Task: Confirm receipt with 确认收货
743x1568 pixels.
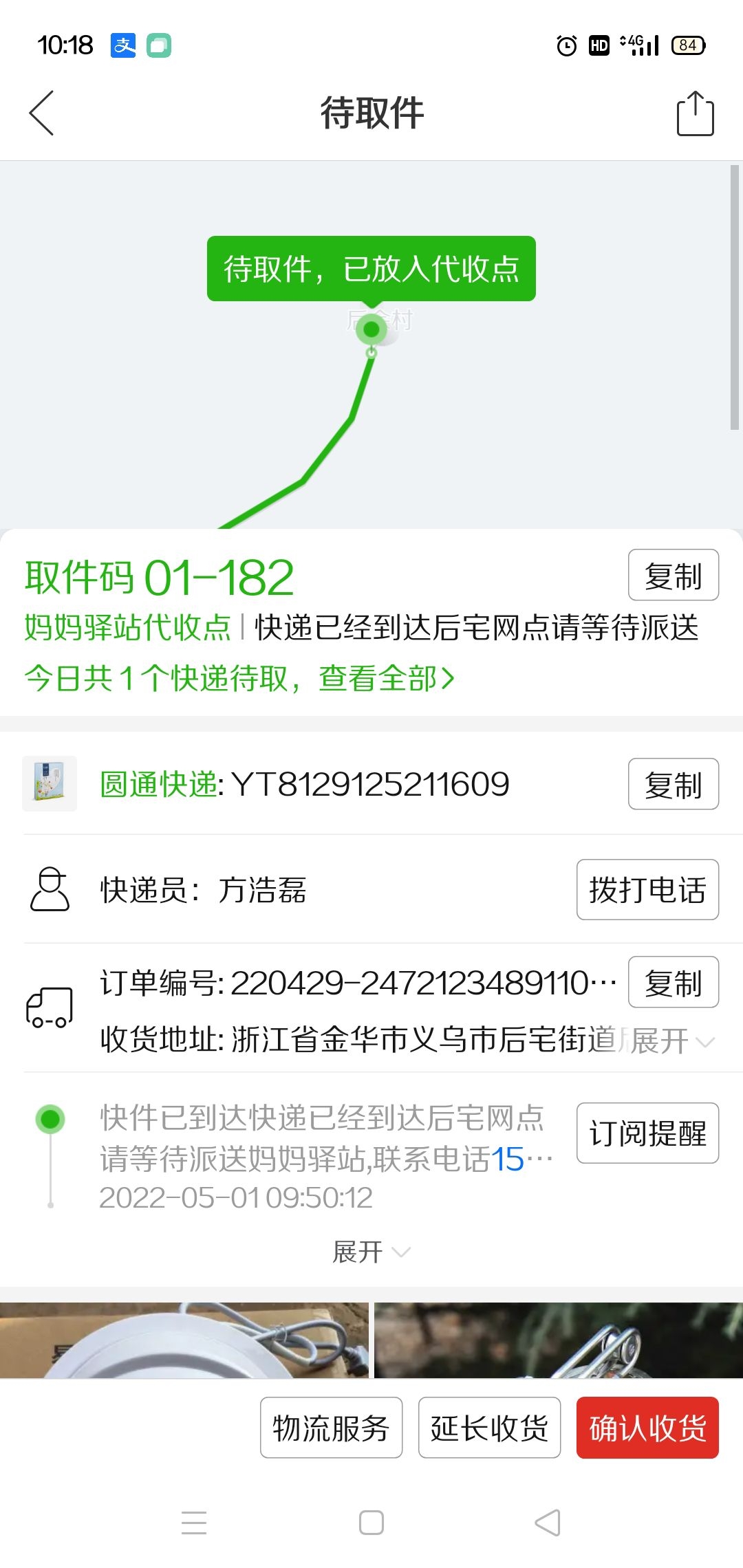Action: (647, 1428)
